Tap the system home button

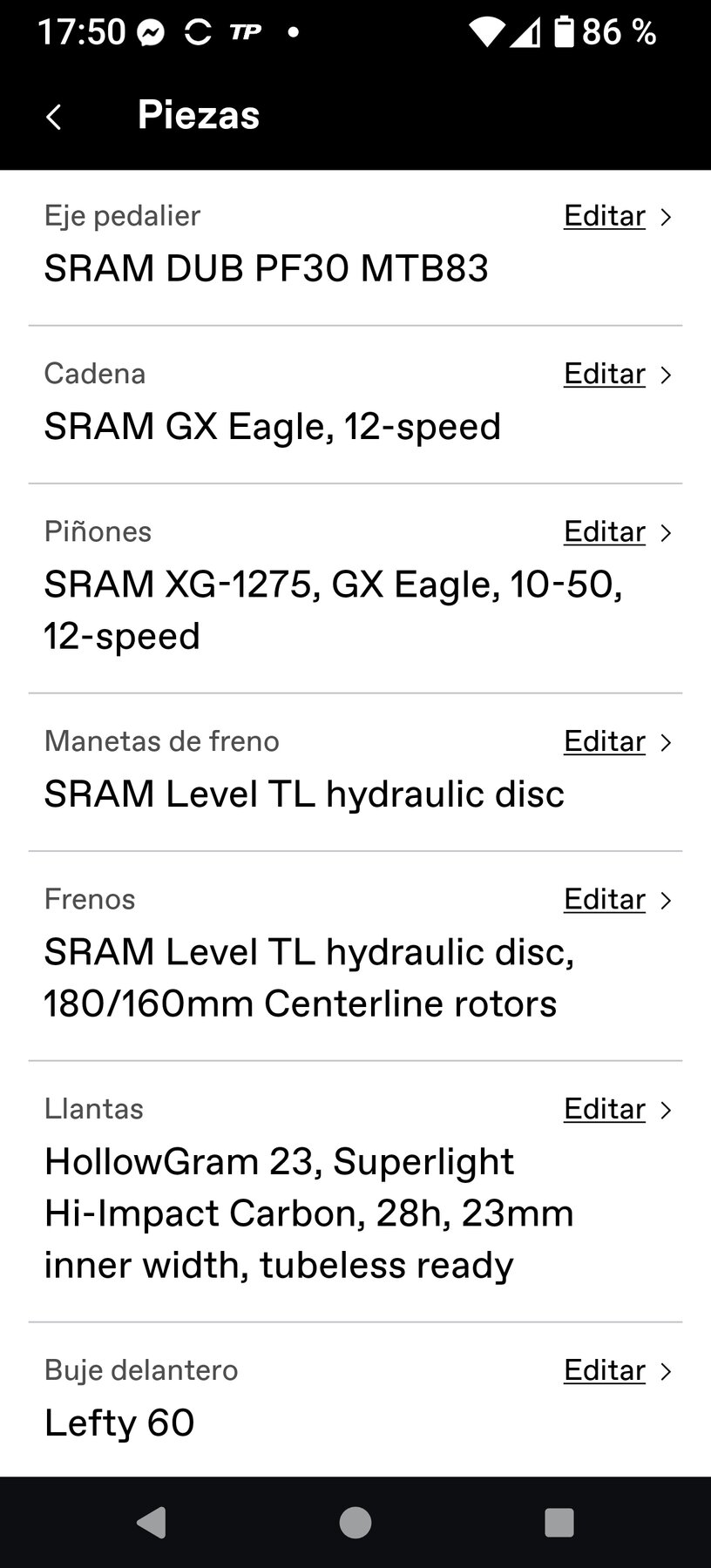coord(355,1522)
